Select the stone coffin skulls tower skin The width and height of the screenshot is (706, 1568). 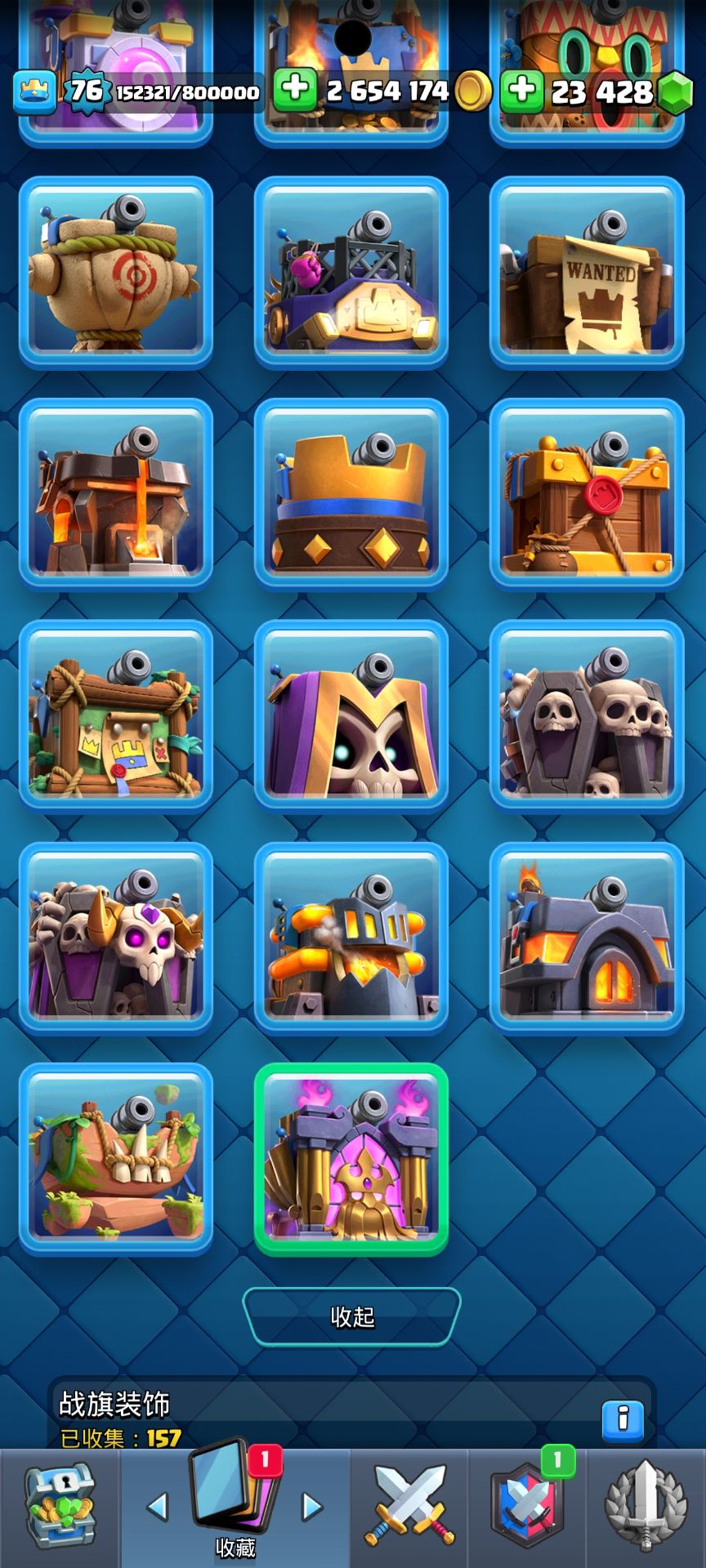(587, 716)
